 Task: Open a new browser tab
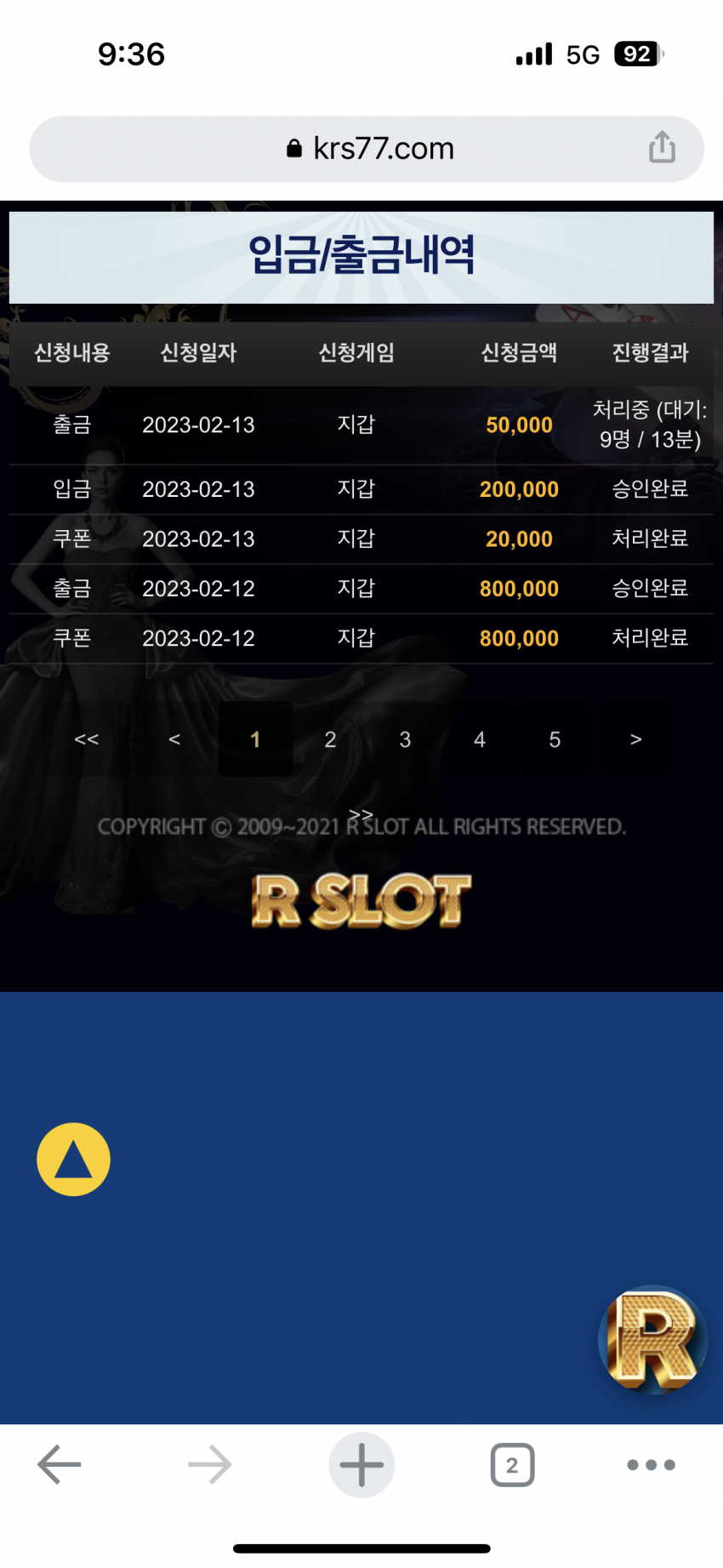tap(361, 1464)
